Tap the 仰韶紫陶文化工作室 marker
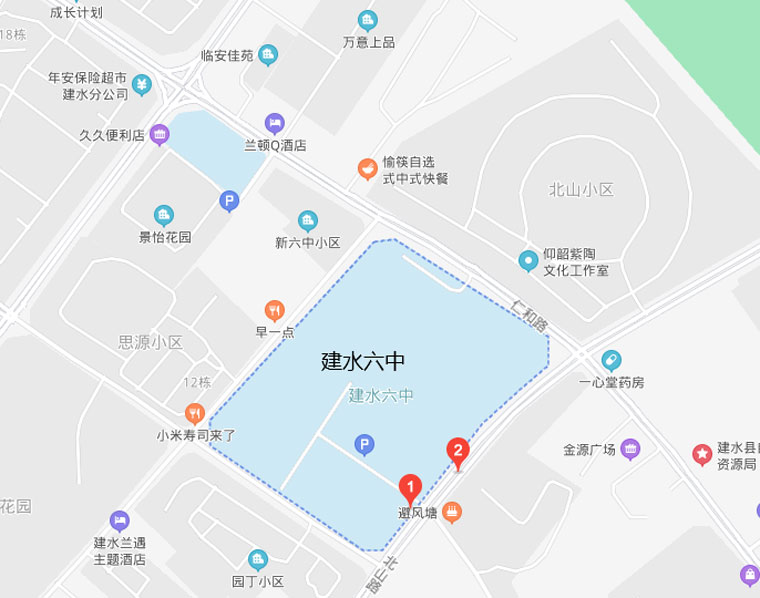The height and width of the screenshot is (598, 760). [528, 261]
